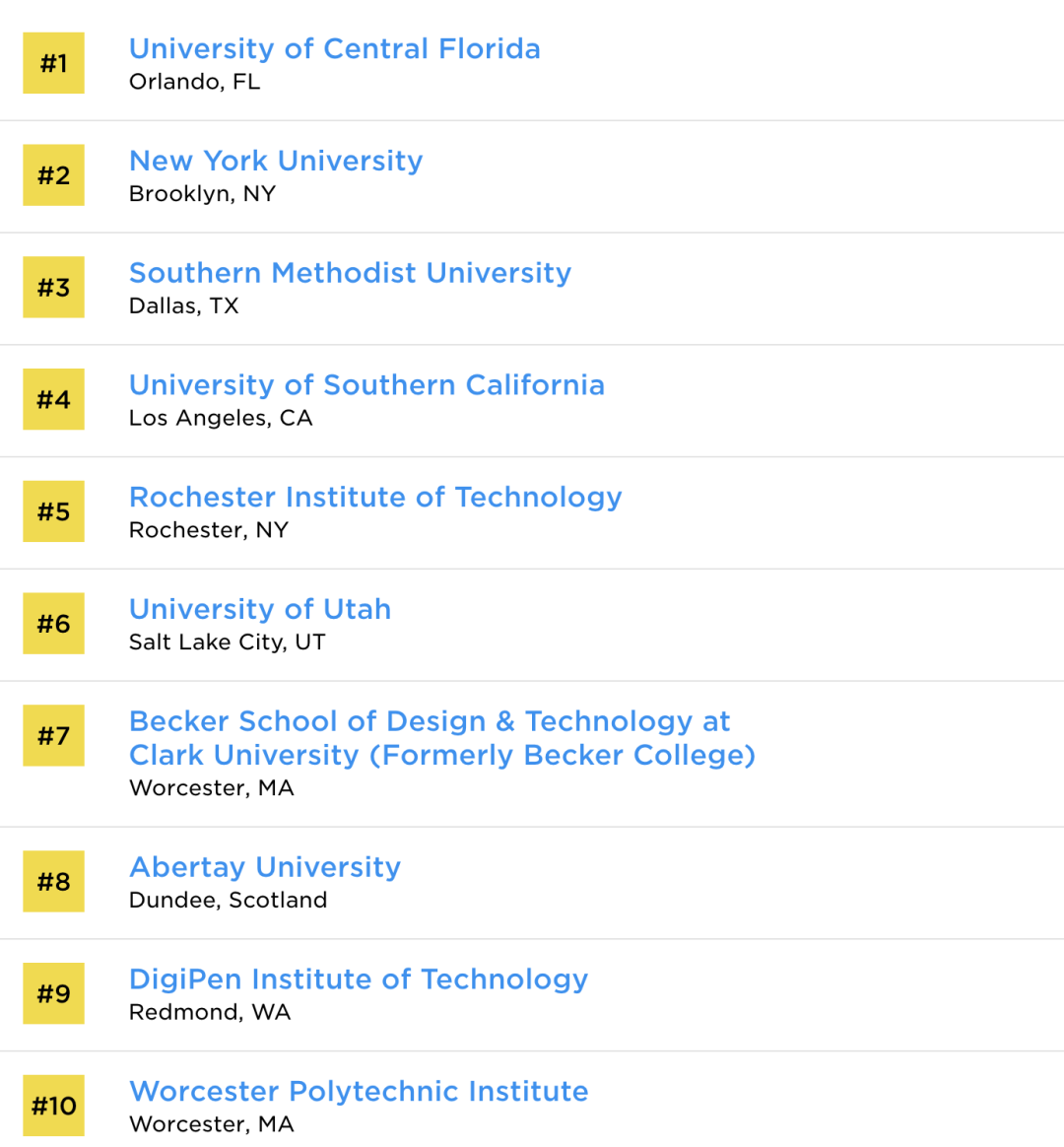Viewport: 1064px width, 1147px height.
Task: Go to Worcester Polytechnic Institute
Action: 359,1092
